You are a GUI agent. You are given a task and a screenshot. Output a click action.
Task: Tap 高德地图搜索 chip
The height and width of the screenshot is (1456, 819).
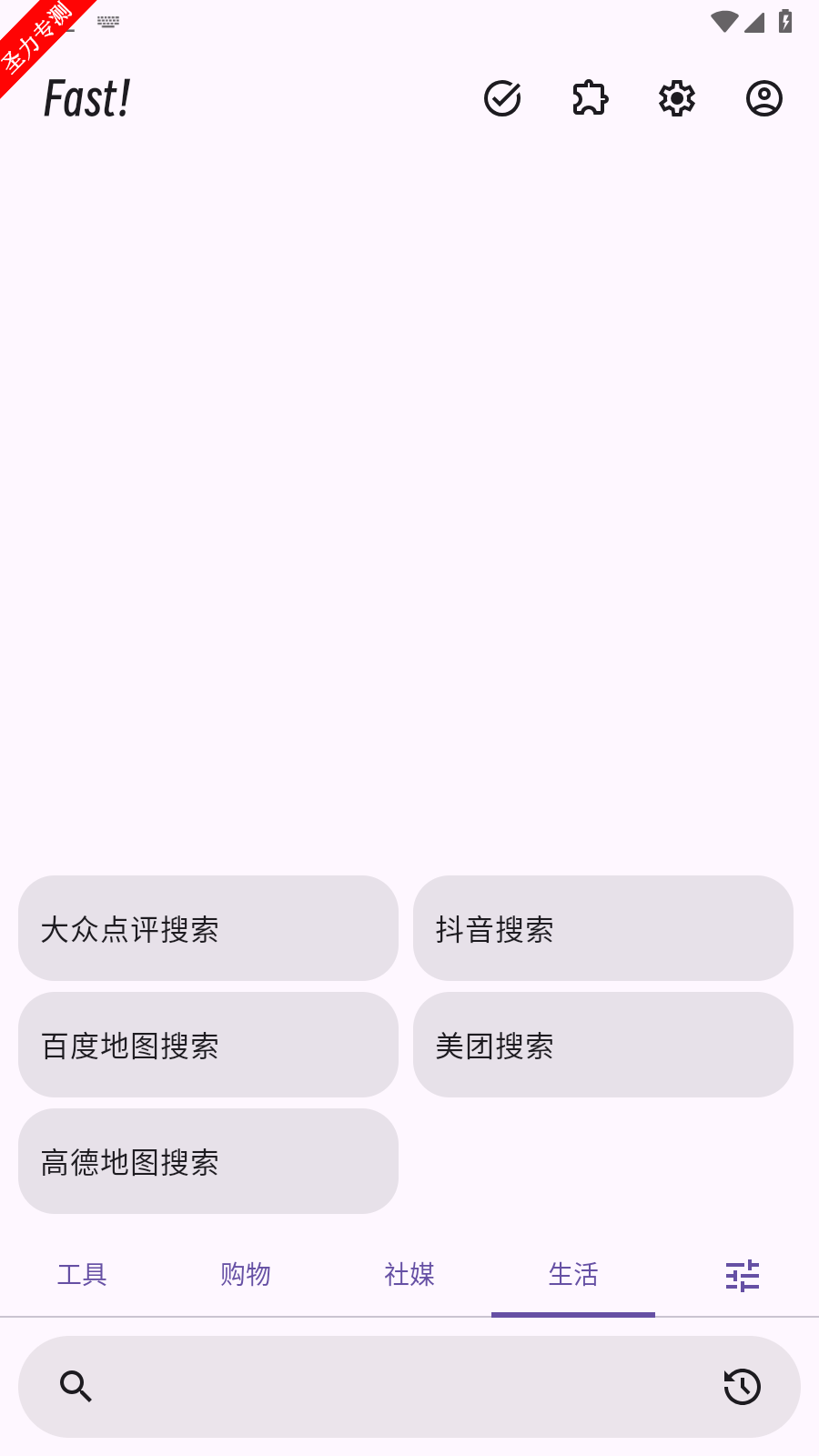(208, 1161)
